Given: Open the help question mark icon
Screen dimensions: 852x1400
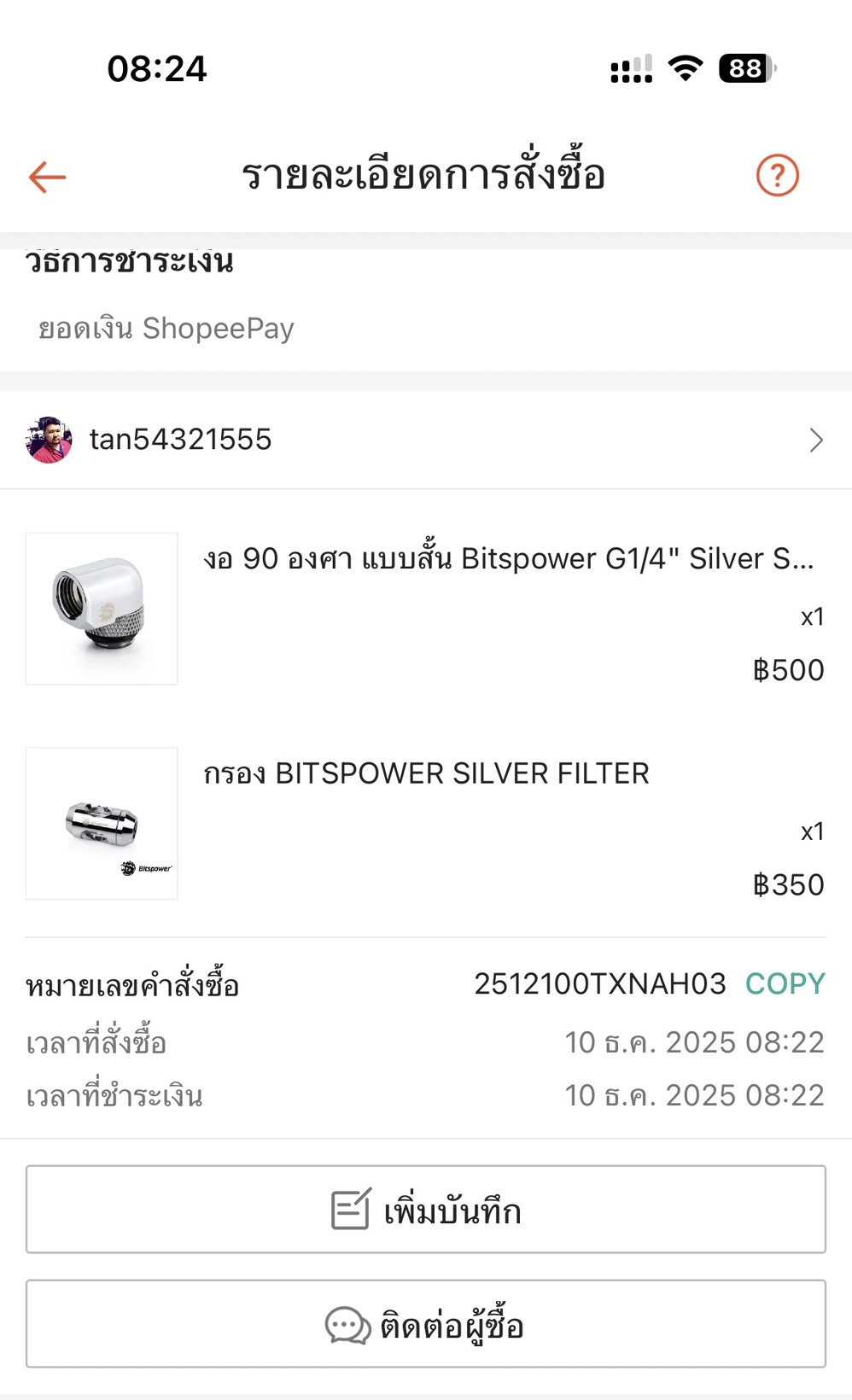Looking at the screenshot, I should [777, 176].
